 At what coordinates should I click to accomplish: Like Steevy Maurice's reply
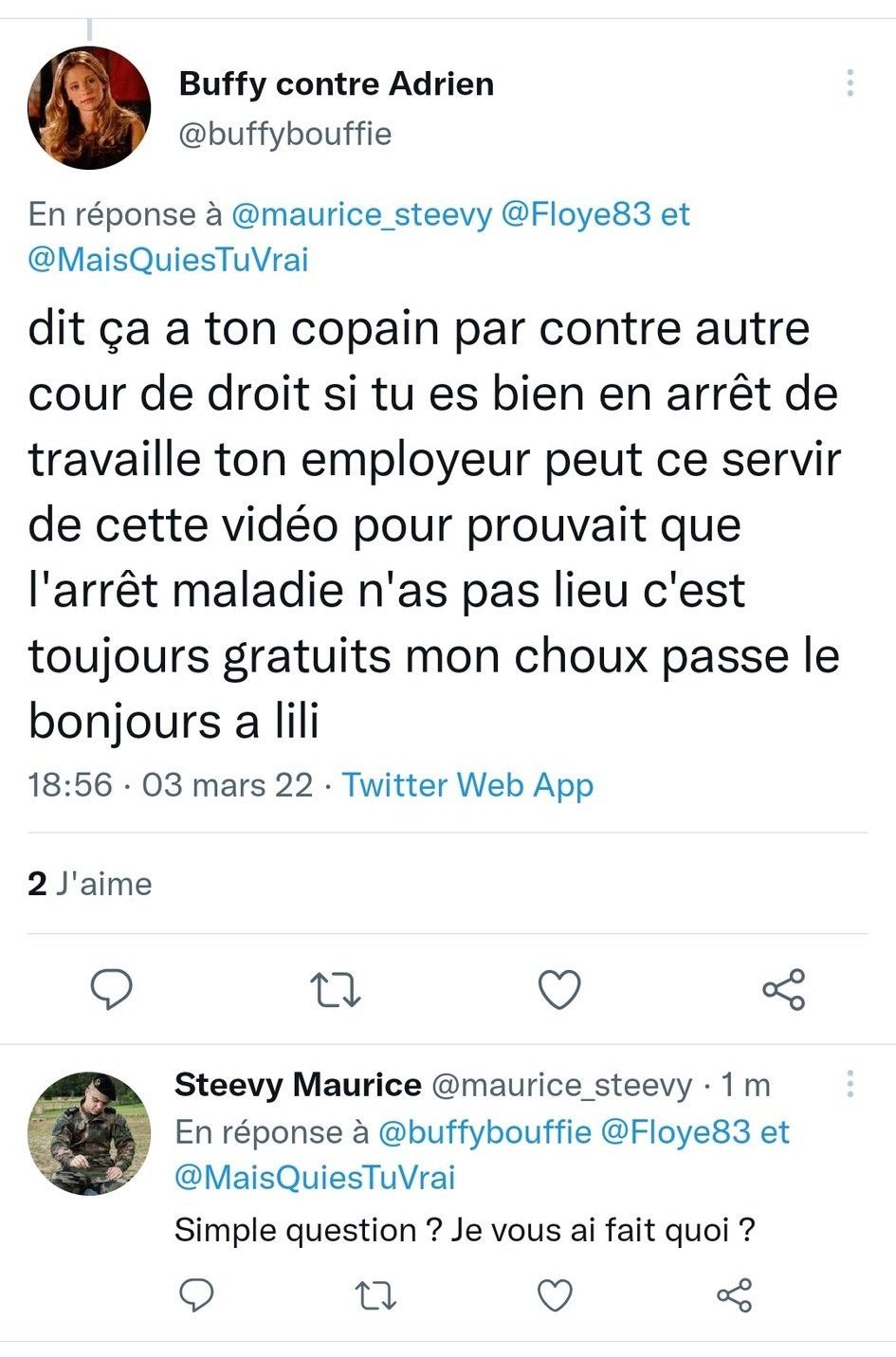555,1294
